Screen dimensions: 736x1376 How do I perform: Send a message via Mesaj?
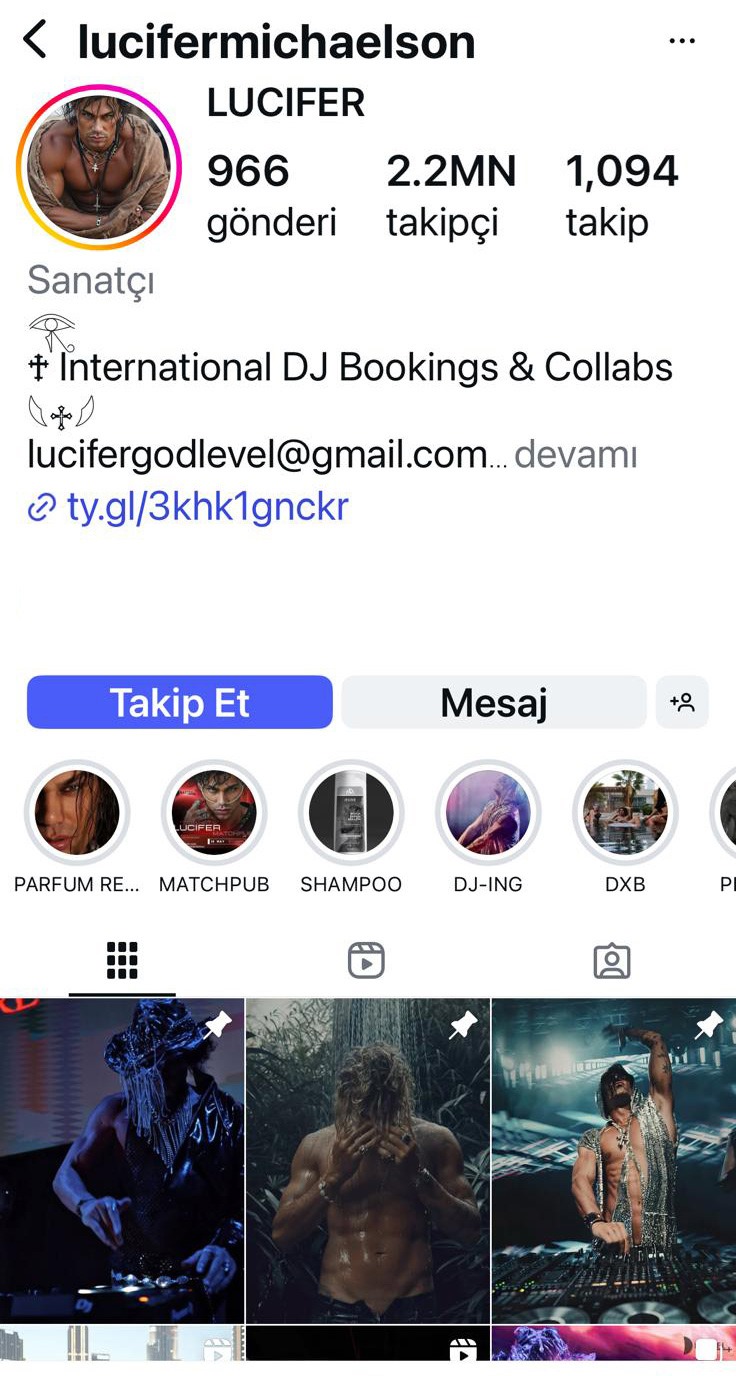point(493,702)
